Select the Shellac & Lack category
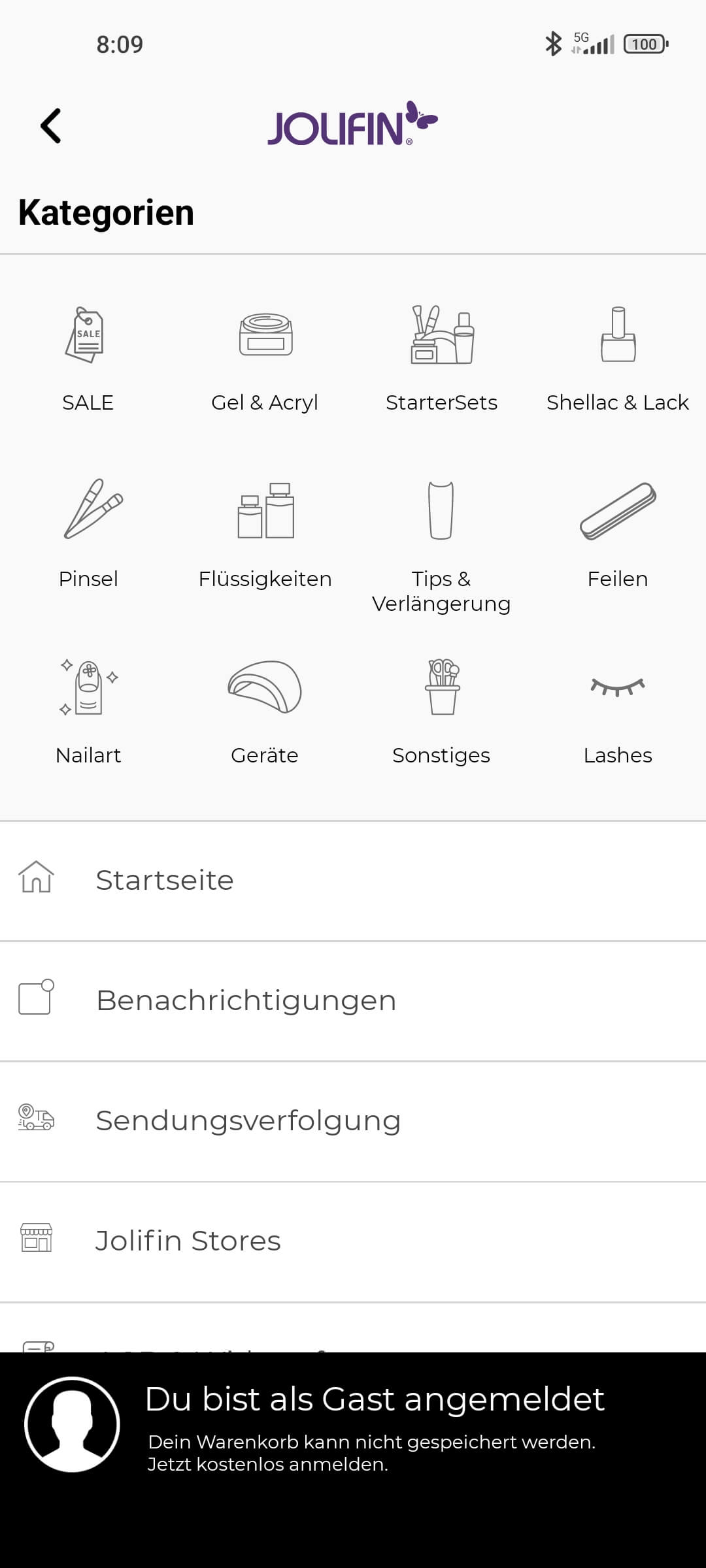 click(618, 359)
